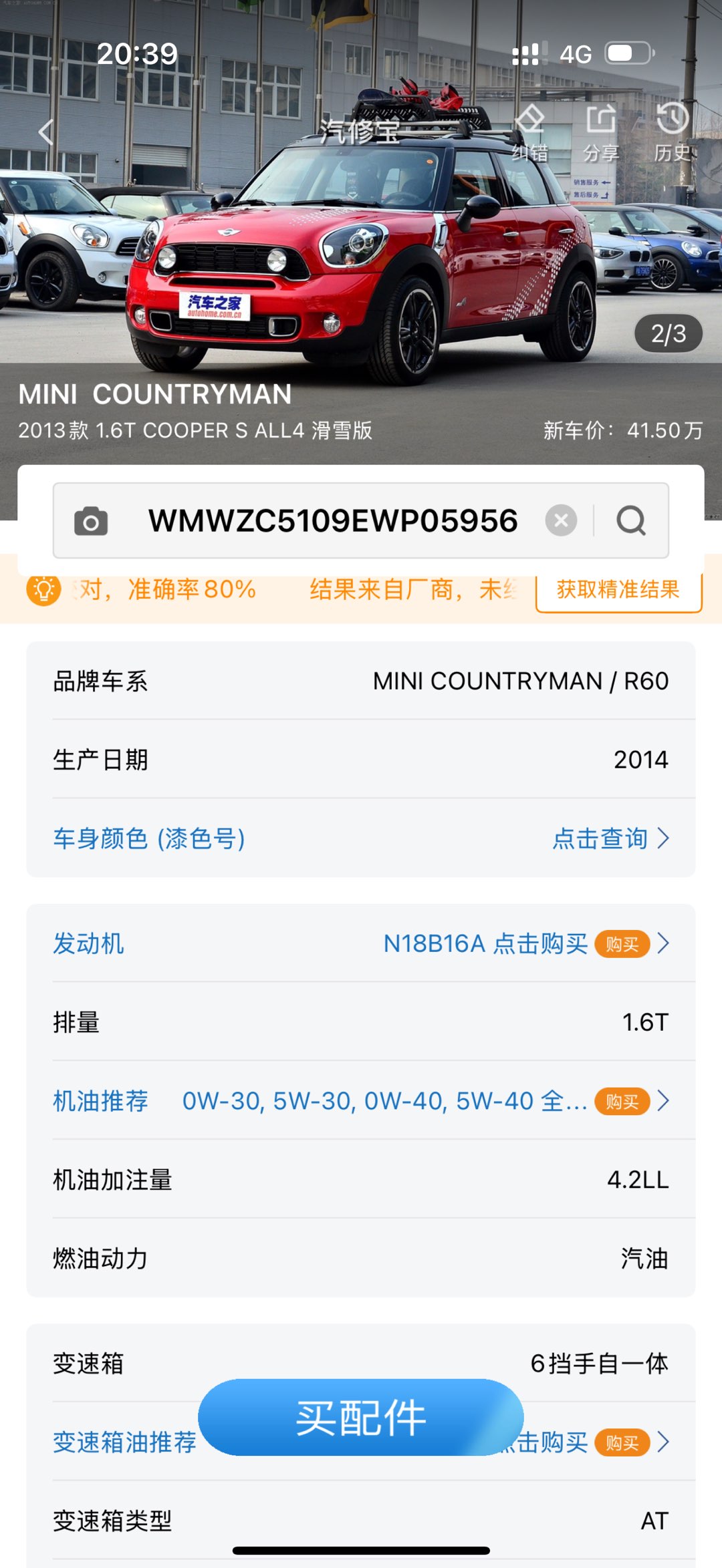The width and height of the screenshot is (722, 1568).
Task: Go back using the top-left arrow
Action: 45,132
